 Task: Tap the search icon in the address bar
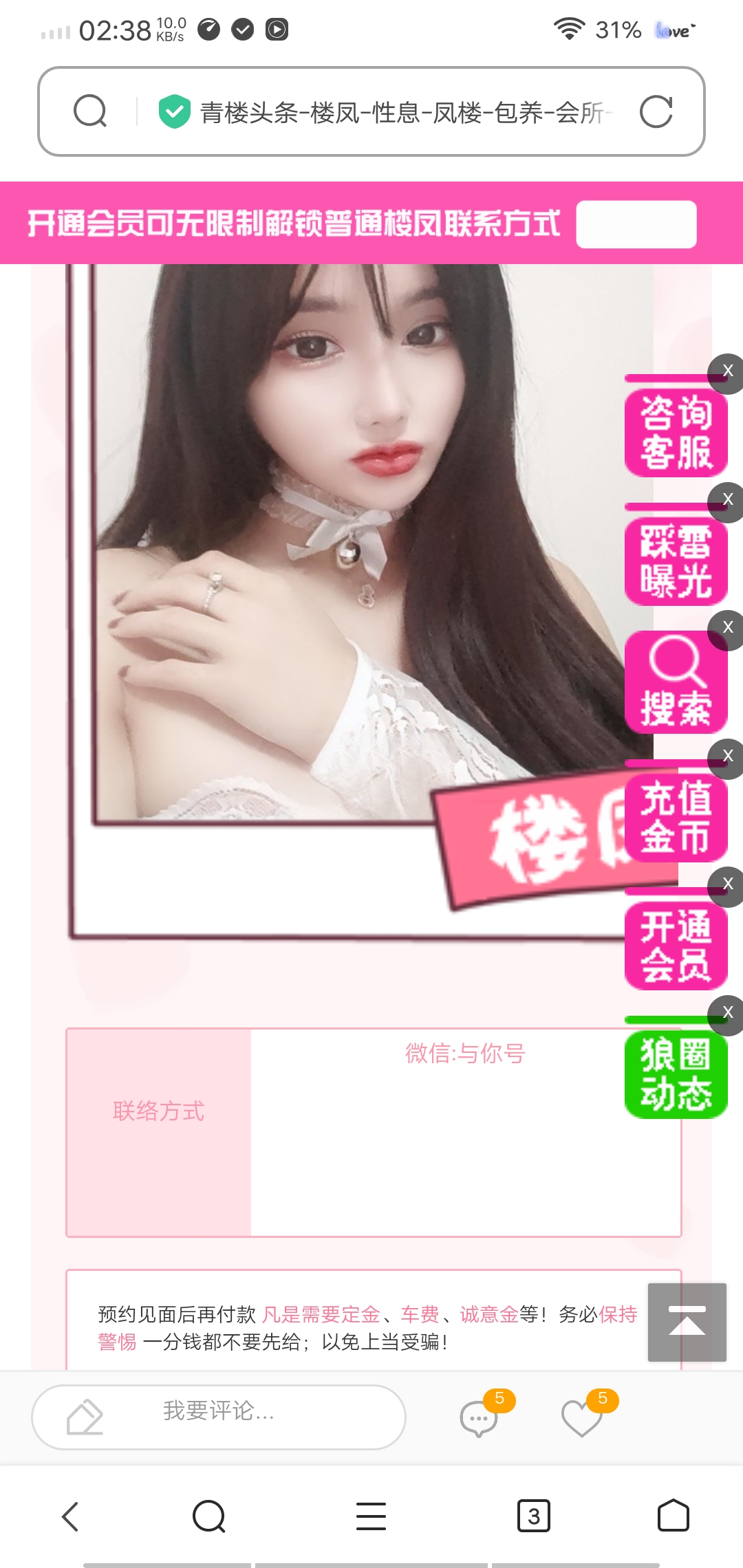(90, 112)
